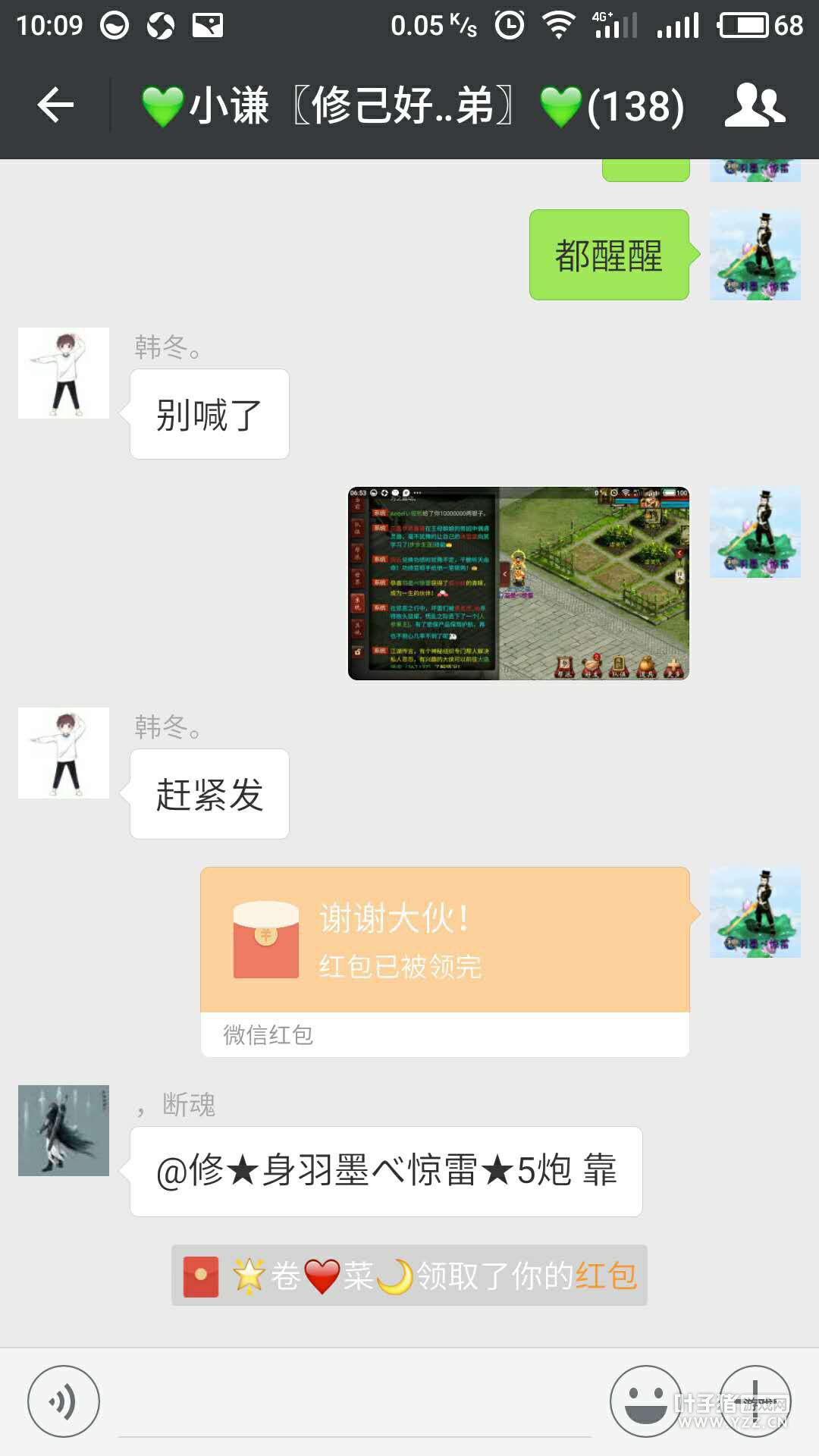819x1456 pixels.
Task: Open the emoji picker
Action: pos(646,1401)
